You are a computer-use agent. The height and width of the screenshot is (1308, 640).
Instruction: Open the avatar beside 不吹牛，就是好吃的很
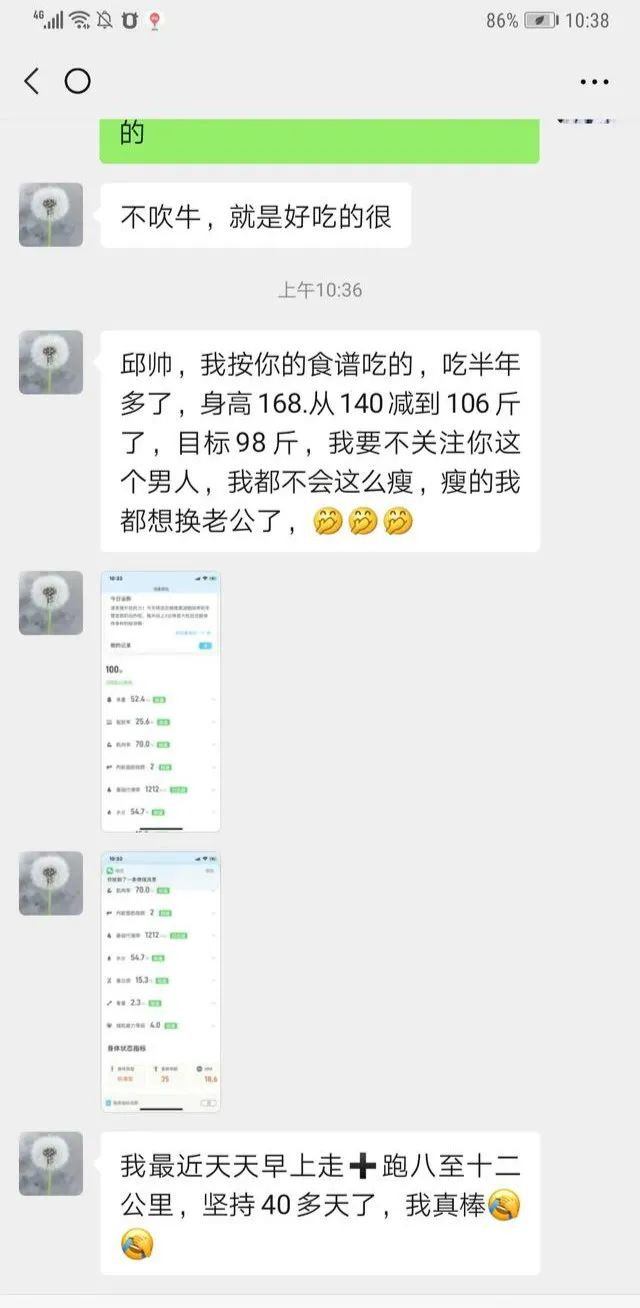point(51,215)
